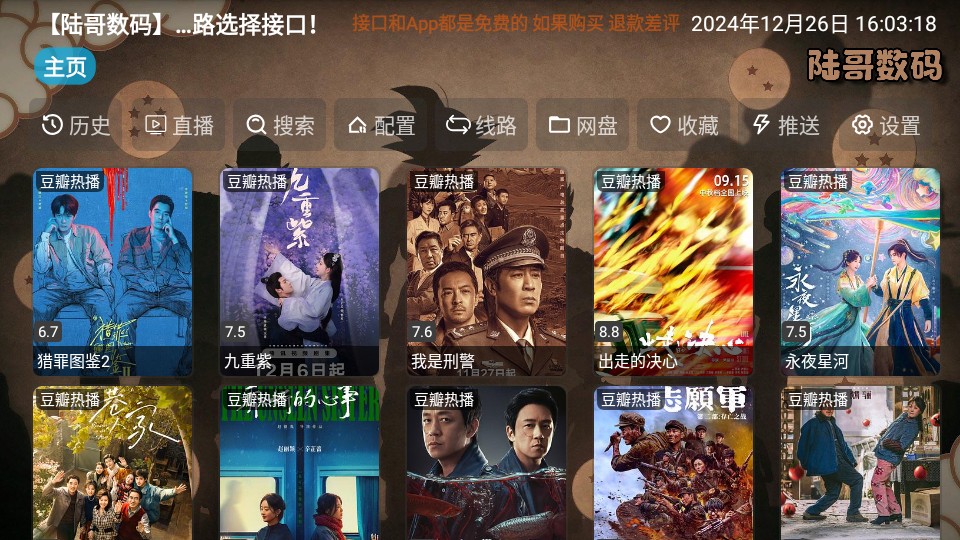
Task: Open 配置 source configuration
Action: 381,125
